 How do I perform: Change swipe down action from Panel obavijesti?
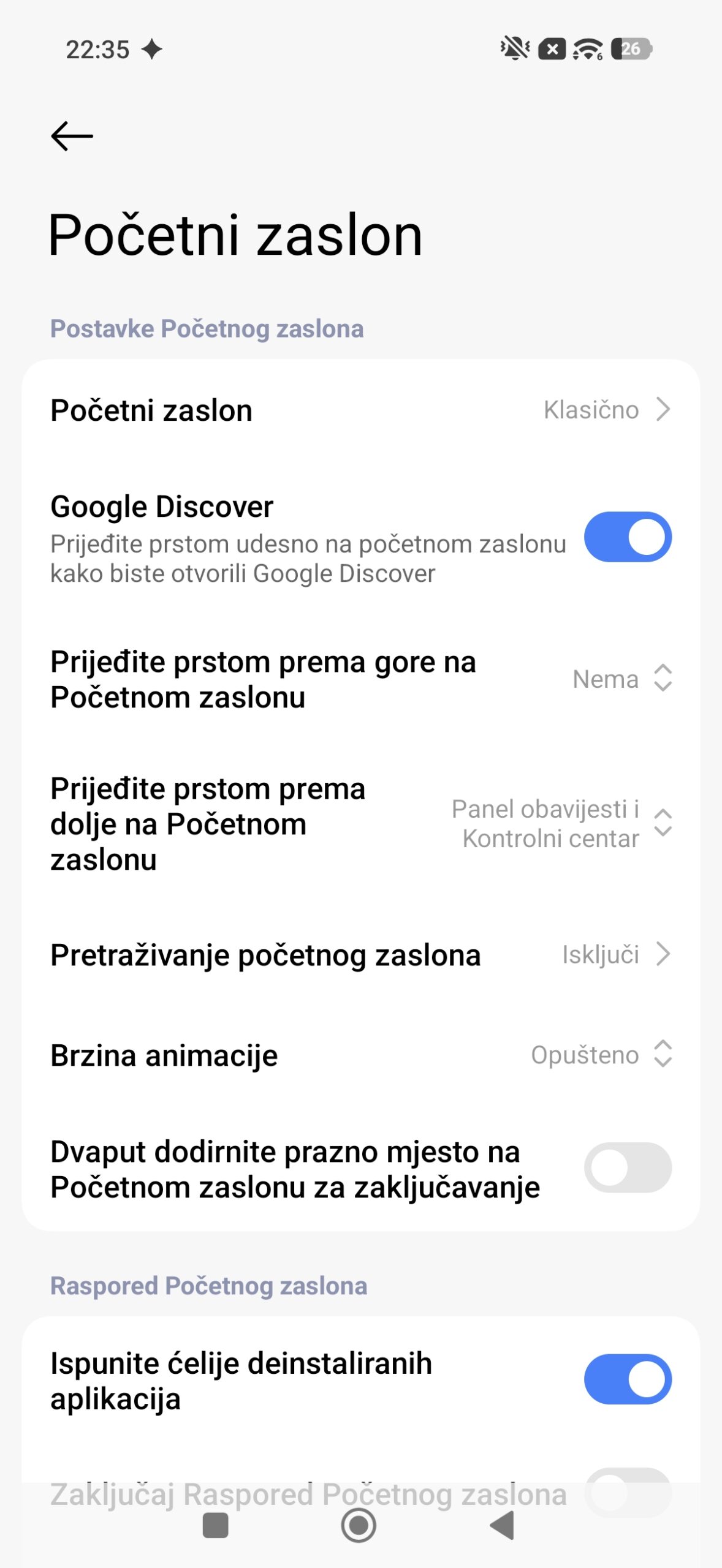pyautogui.click(x=360, y=824)
